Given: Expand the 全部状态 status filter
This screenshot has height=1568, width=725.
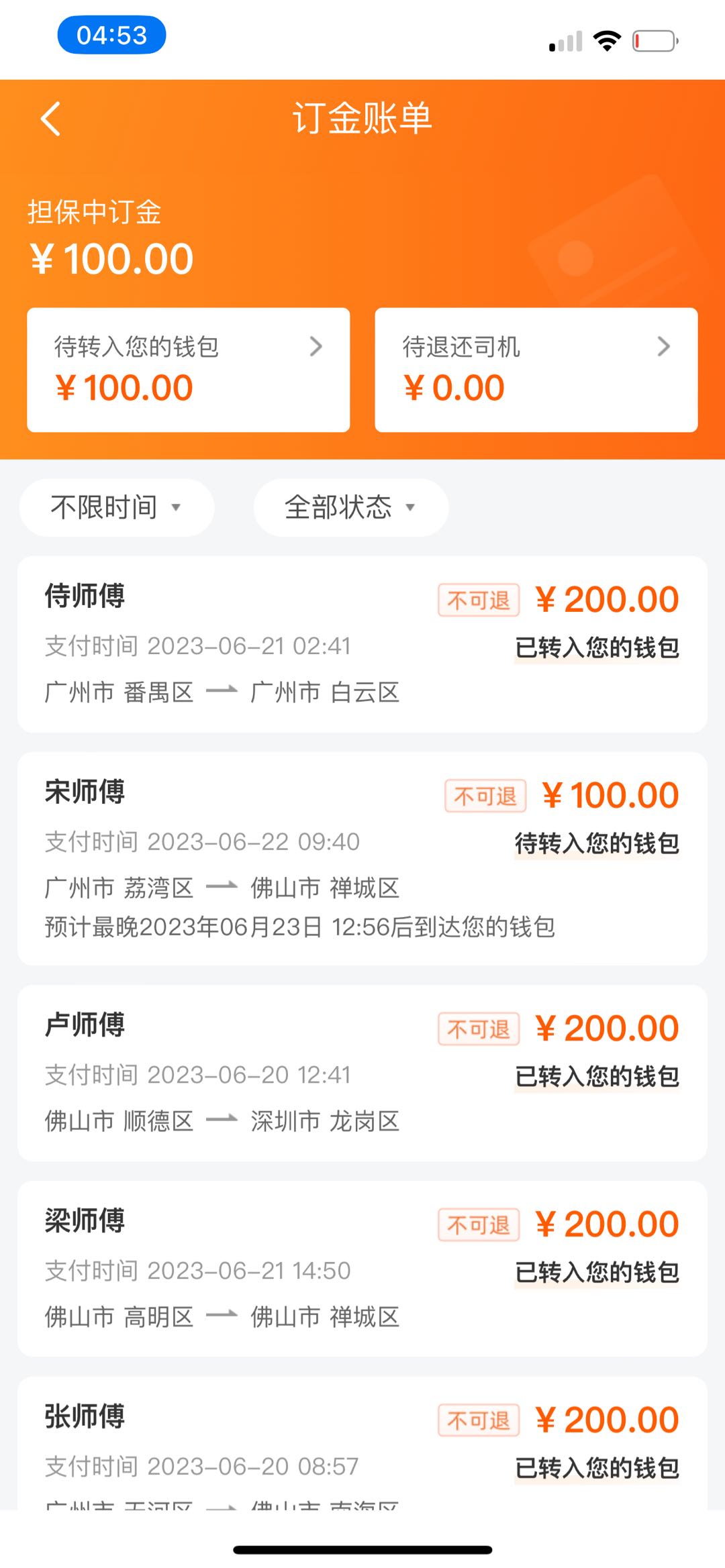Looking at the screenshot, I should click(x=350, y=507).
